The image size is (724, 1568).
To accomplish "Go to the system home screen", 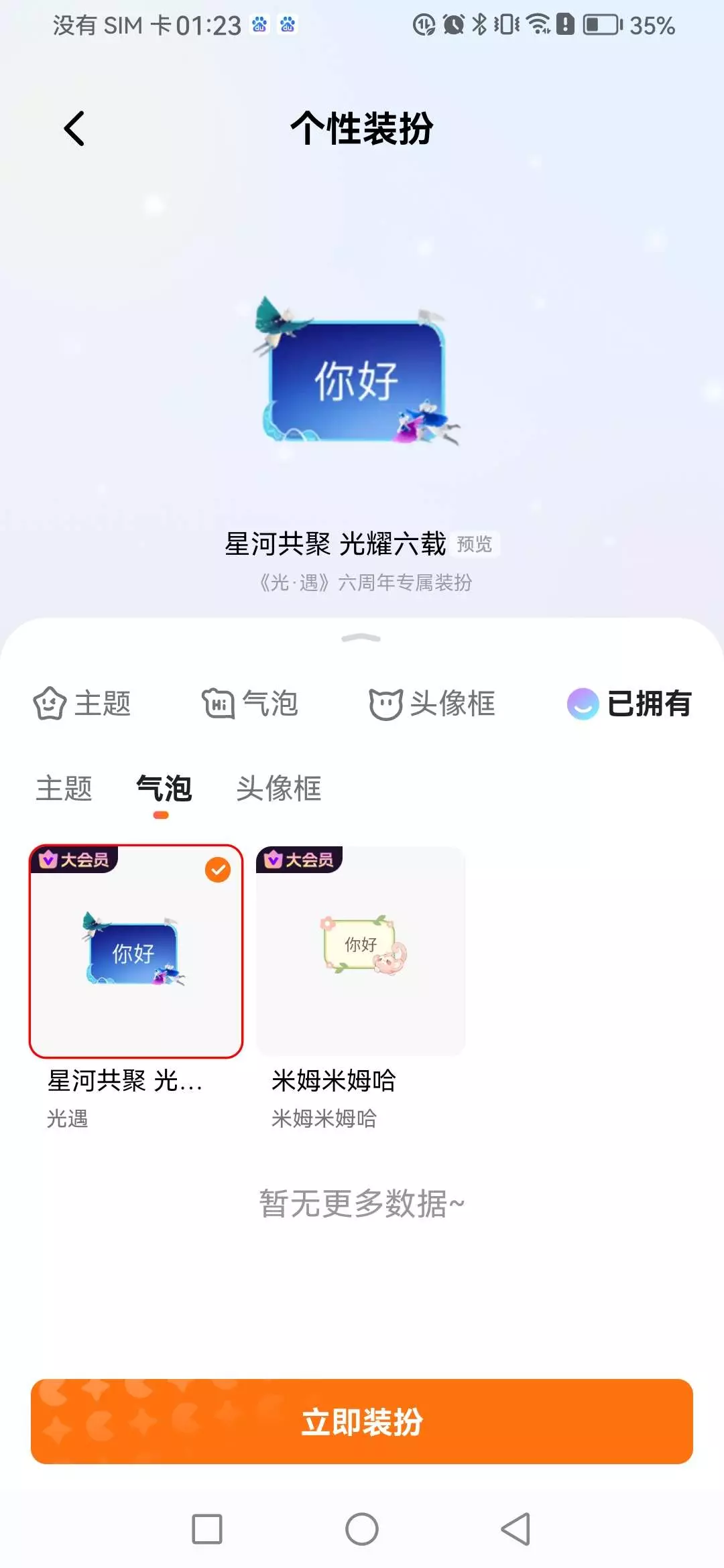I will coord(362,1529).
